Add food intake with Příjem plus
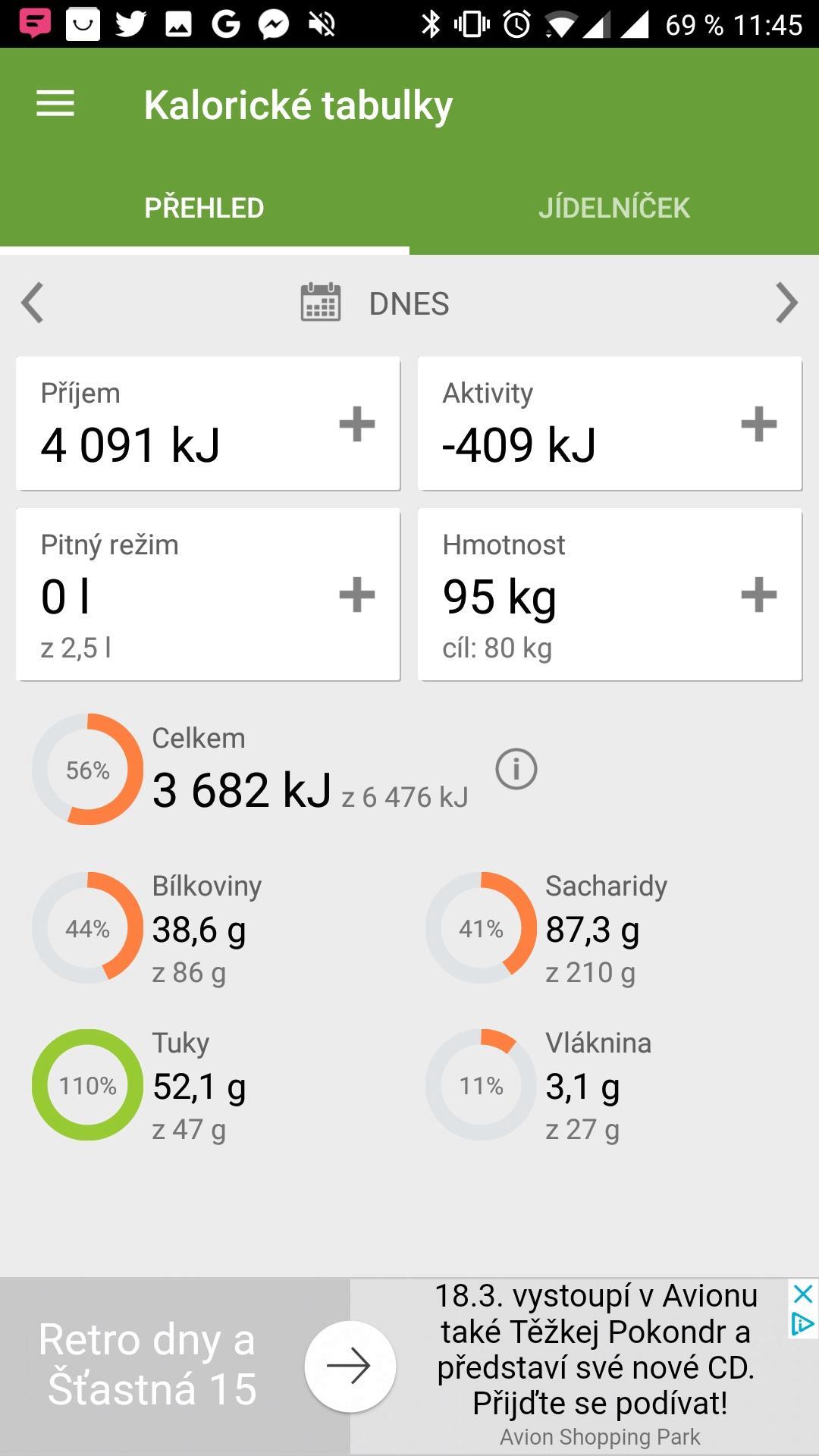The width and height of the screenshot is (819, 1456). tap(356, 423)
